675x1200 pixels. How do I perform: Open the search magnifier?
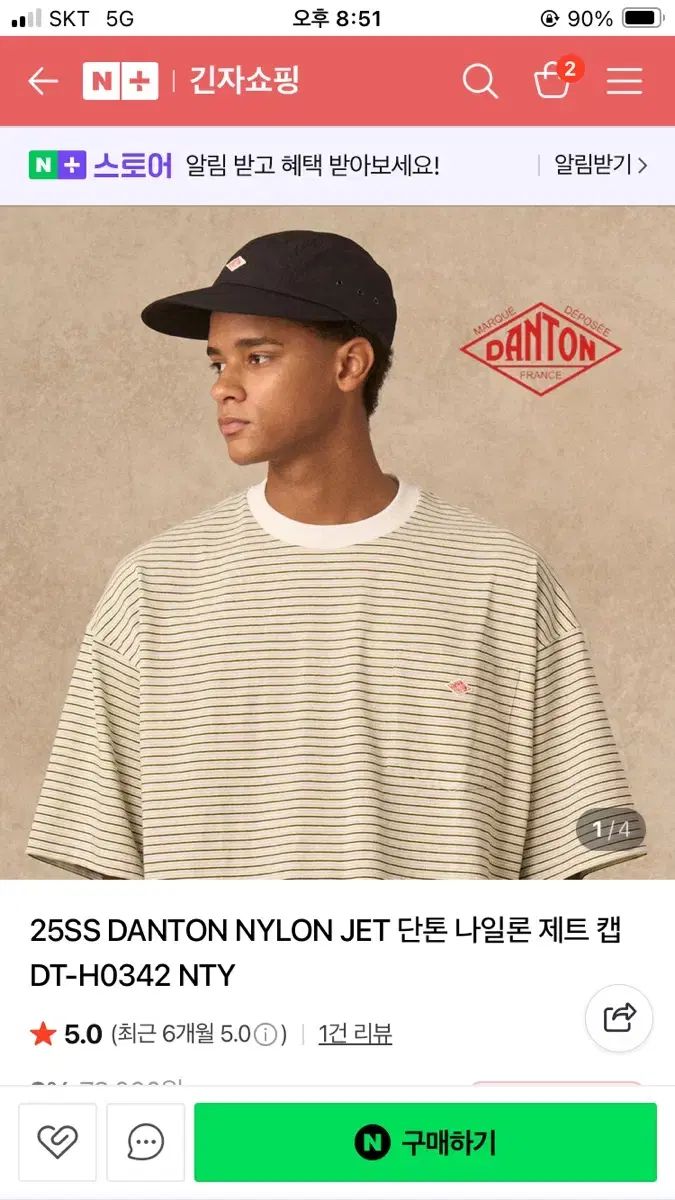[480, 81]
